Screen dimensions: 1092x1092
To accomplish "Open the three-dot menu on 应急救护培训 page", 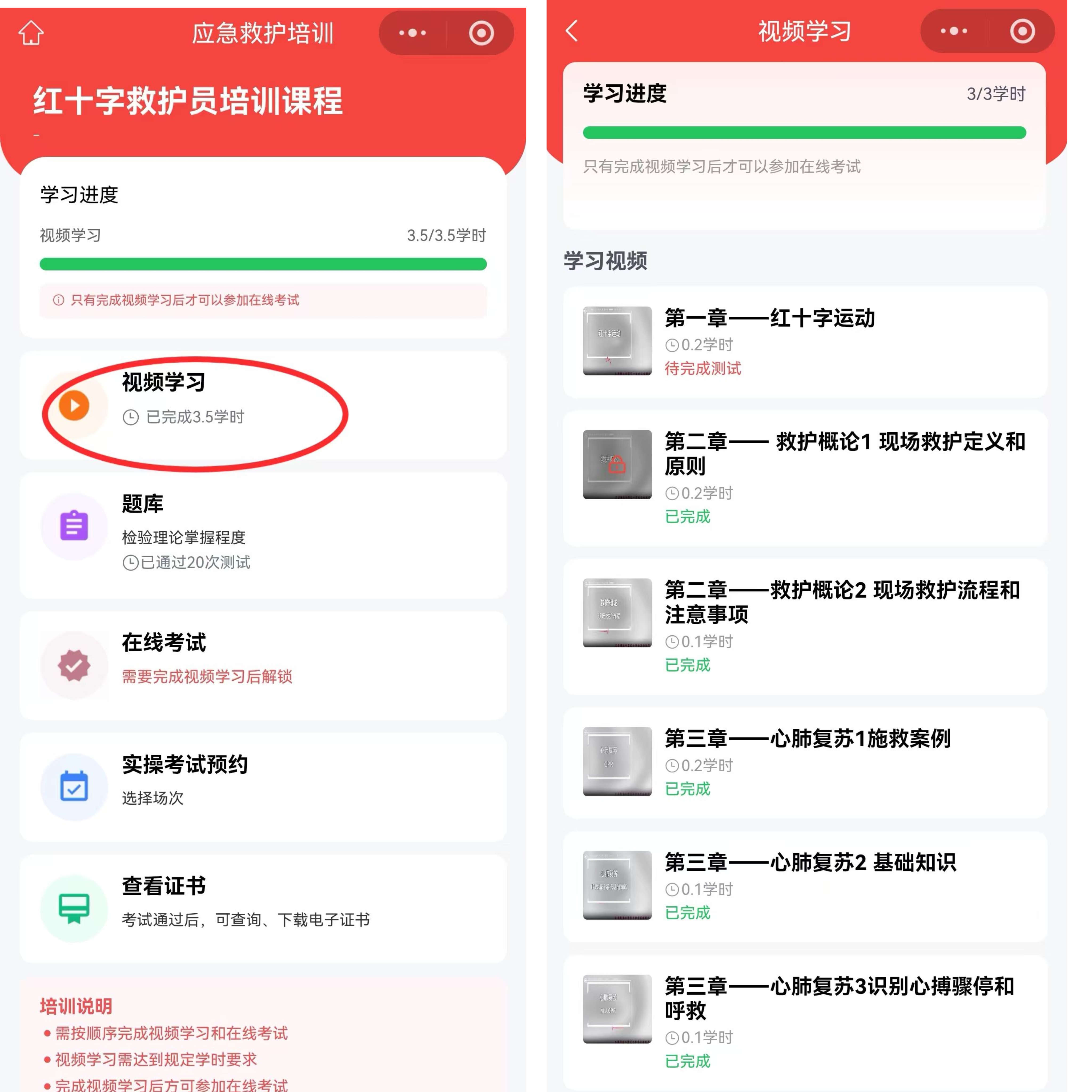I will (x=413, y=33).
